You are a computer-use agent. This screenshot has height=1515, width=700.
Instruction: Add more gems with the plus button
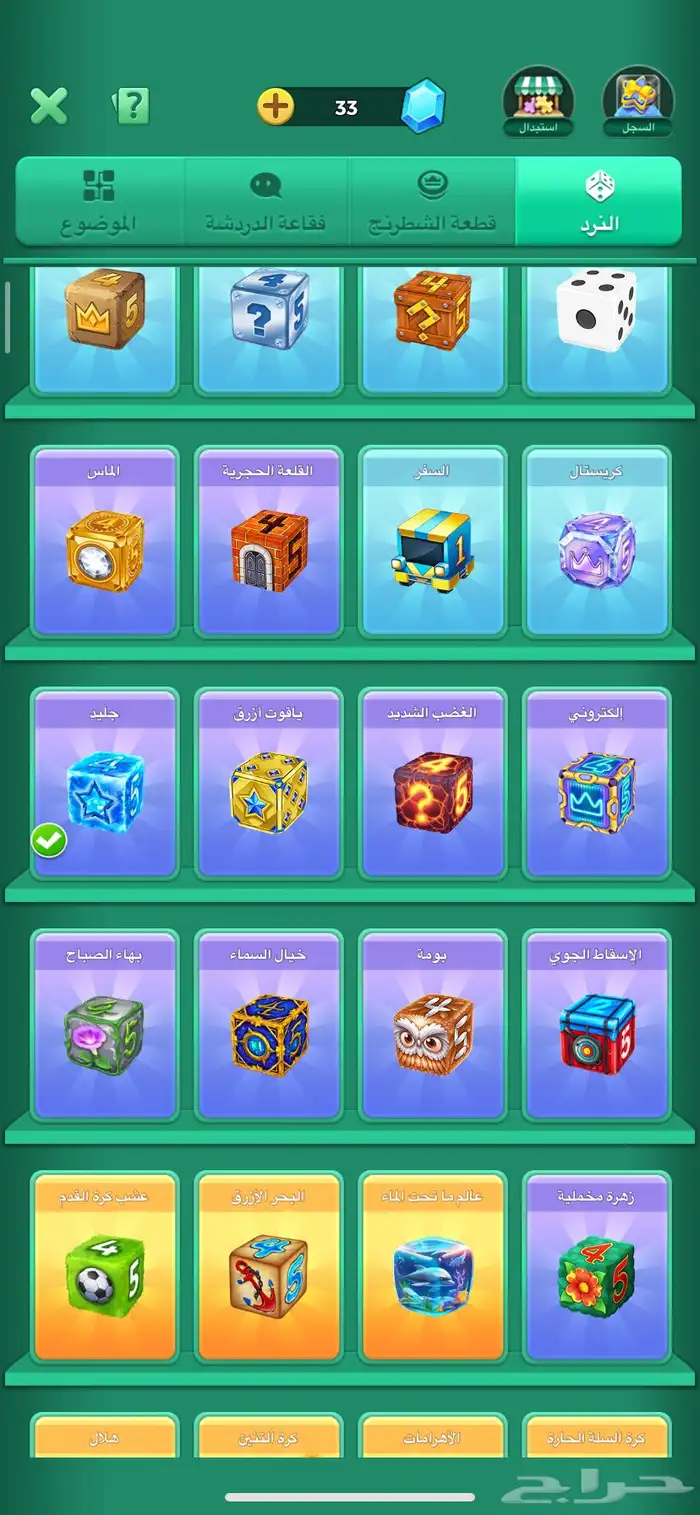pyautogui.click(x=276, y=106)
